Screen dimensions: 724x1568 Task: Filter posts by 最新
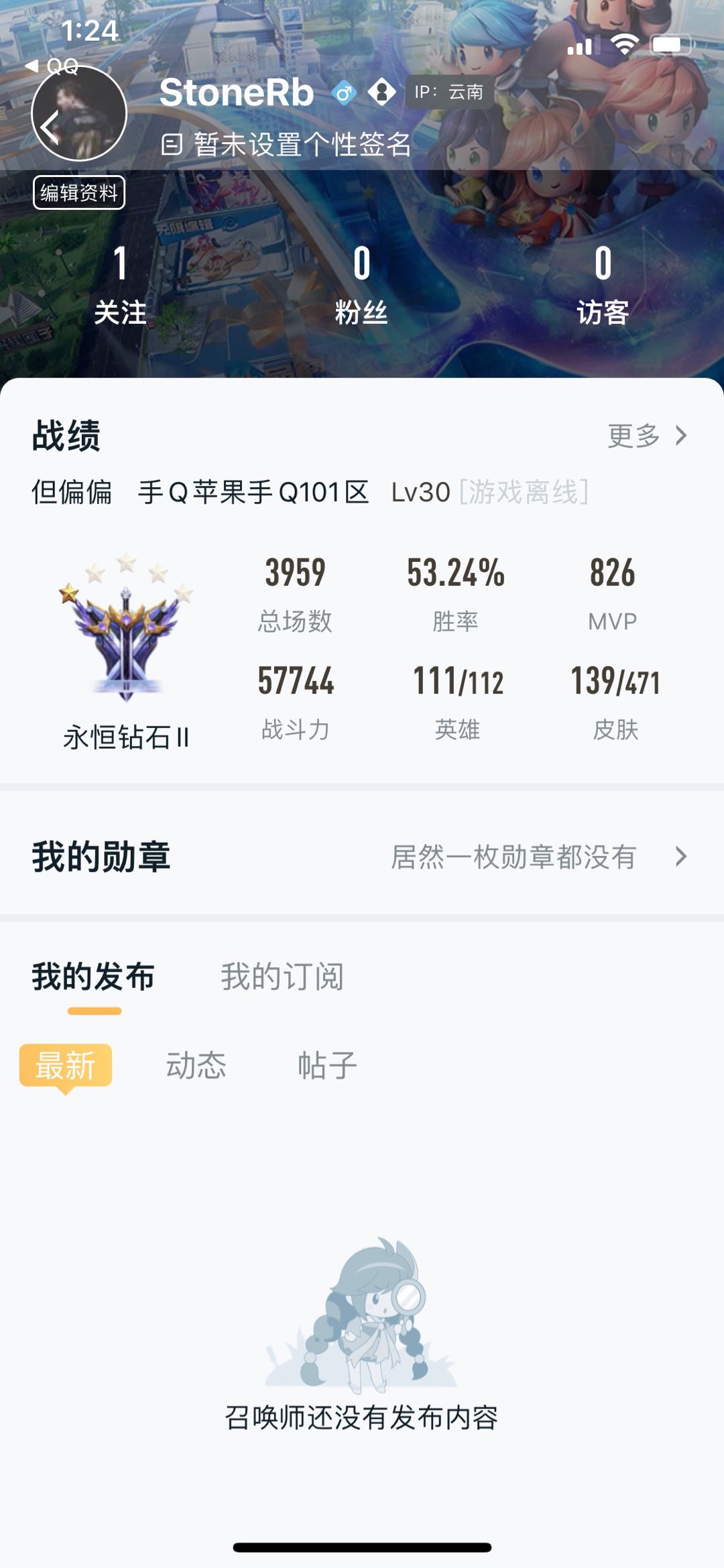point(66,1065)
